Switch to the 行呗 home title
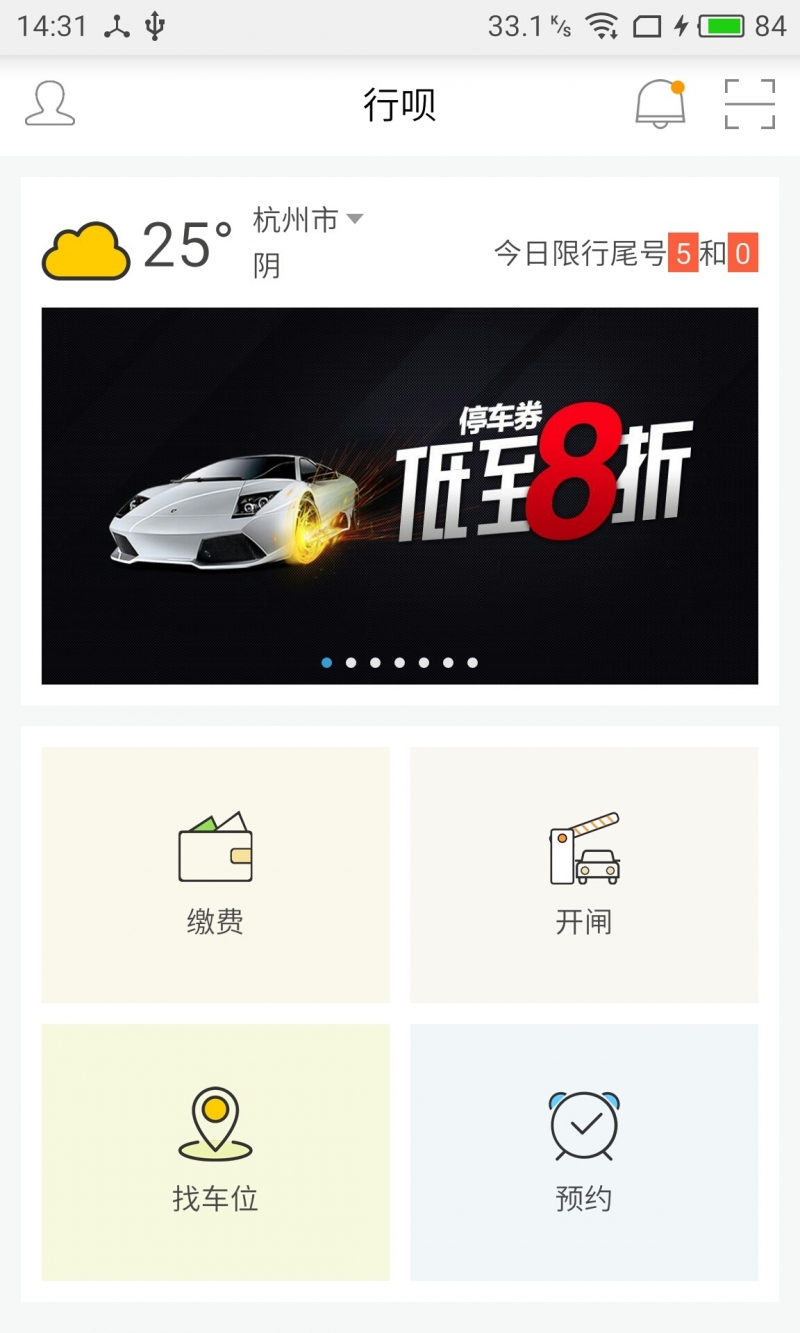The height and width of the screenshot is (1333, 800). point(399,105)
